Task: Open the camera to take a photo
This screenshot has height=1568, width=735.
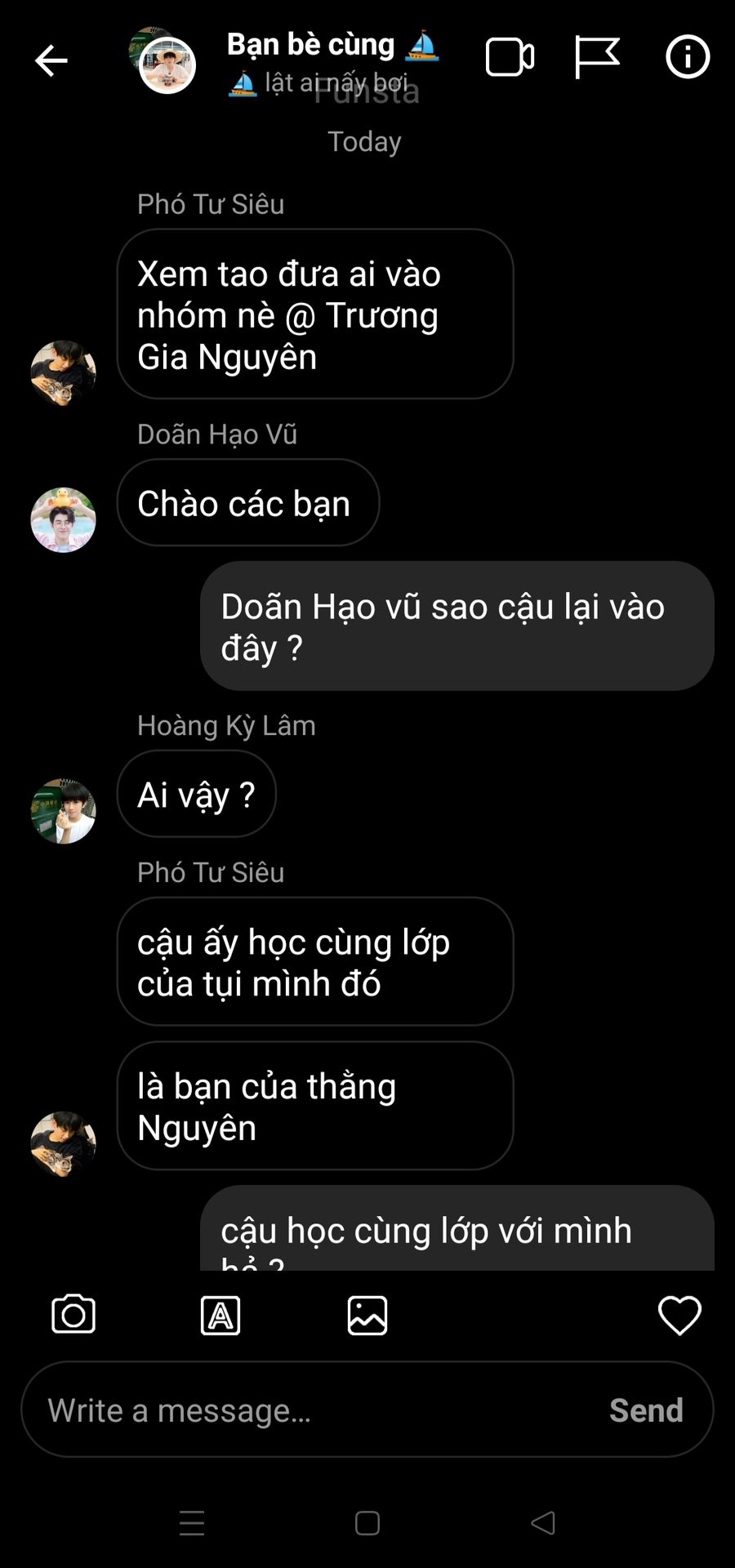Action: coord(73,1315)
